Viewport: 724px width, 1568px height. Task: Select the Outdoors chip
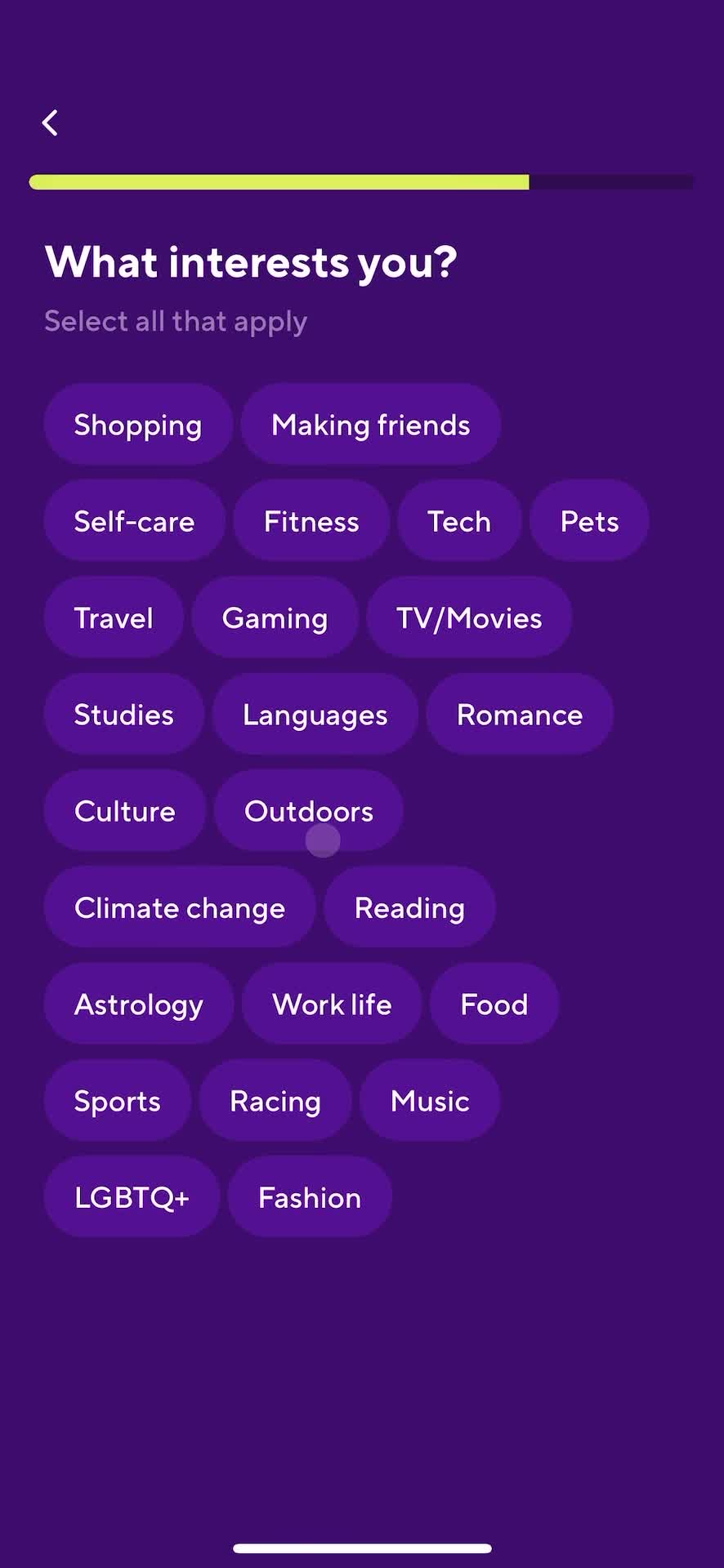click(x=308, y=810)
